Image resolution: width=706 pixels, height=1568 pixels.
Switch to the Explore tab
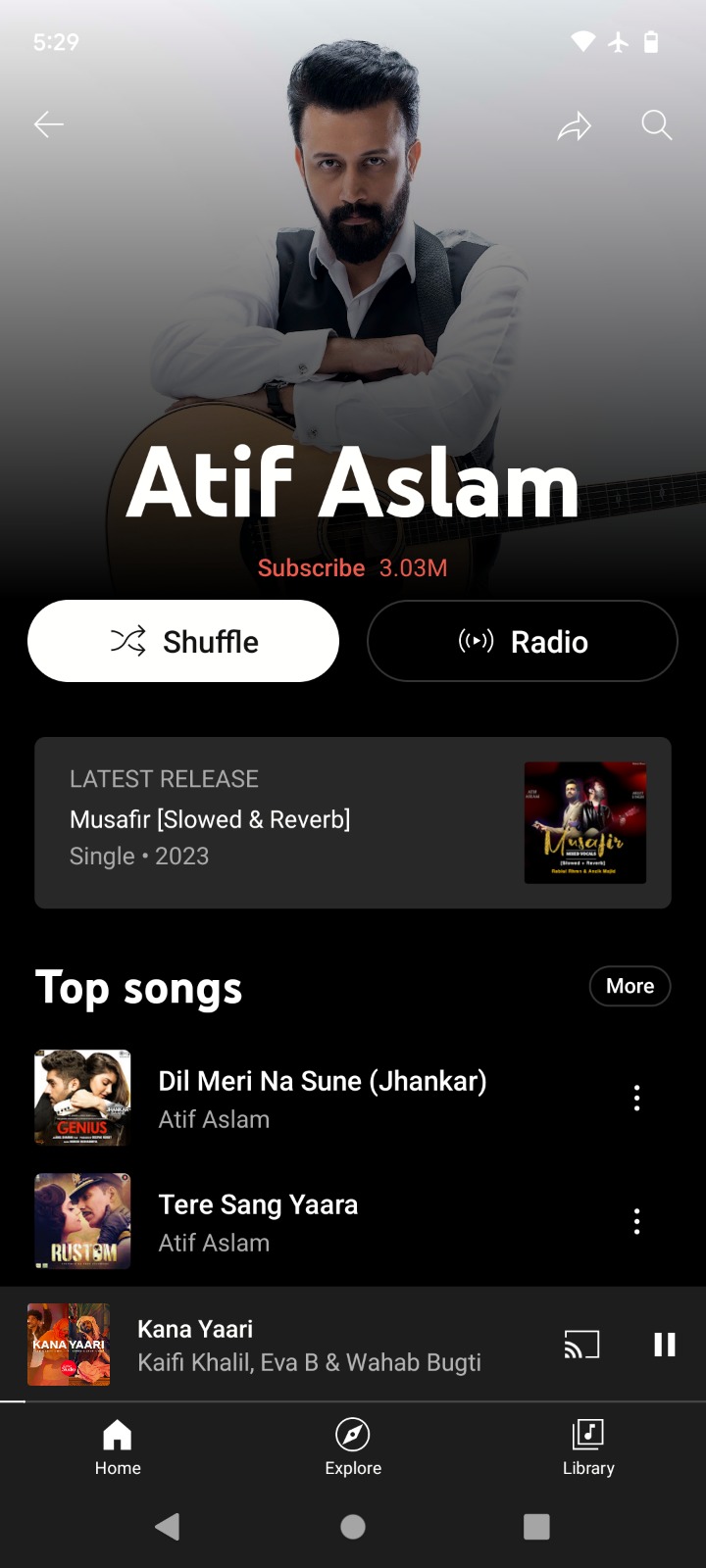click(x=353, y=1447)
